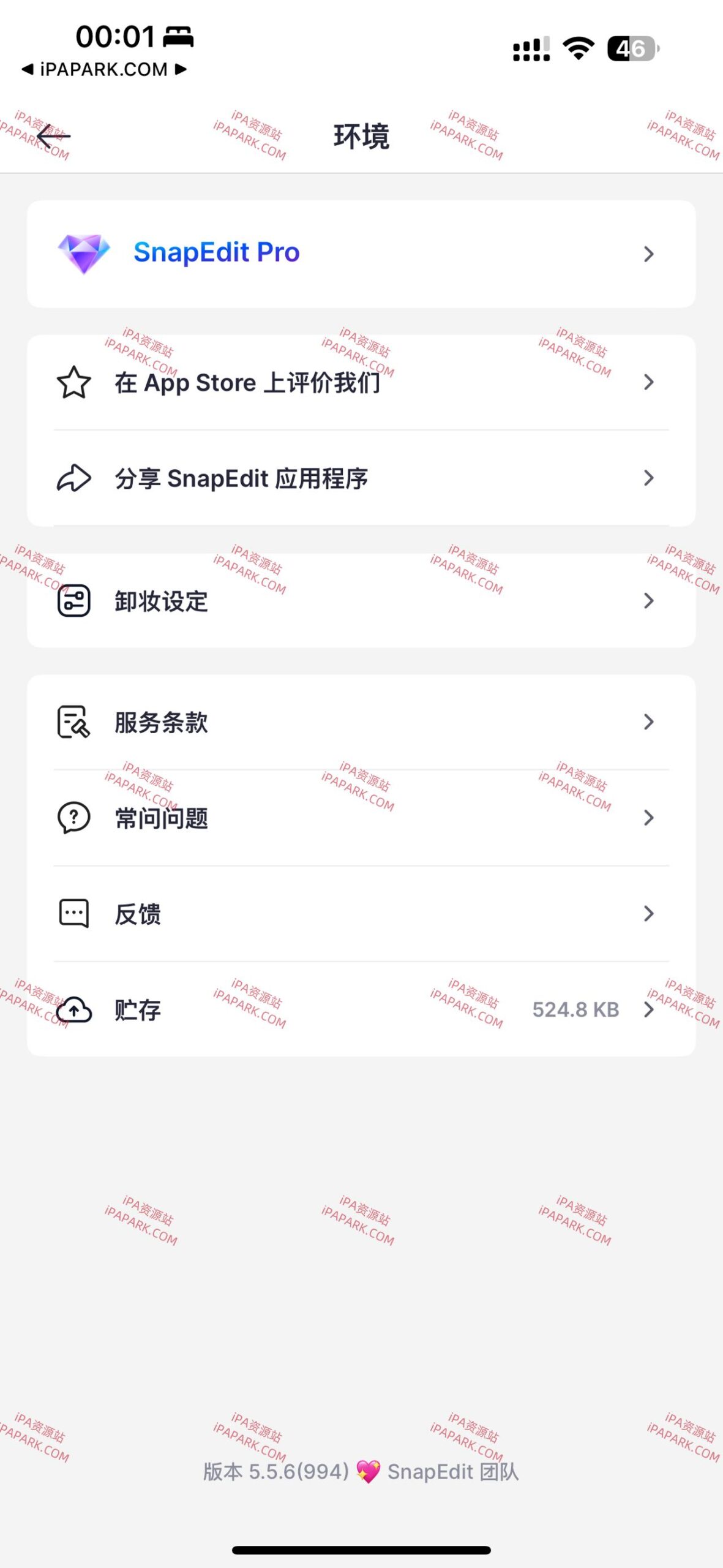The image size is (723, 1568).
Task: Open the 分享 SnapEdit 应用程序 row
Action: point(361,478)
